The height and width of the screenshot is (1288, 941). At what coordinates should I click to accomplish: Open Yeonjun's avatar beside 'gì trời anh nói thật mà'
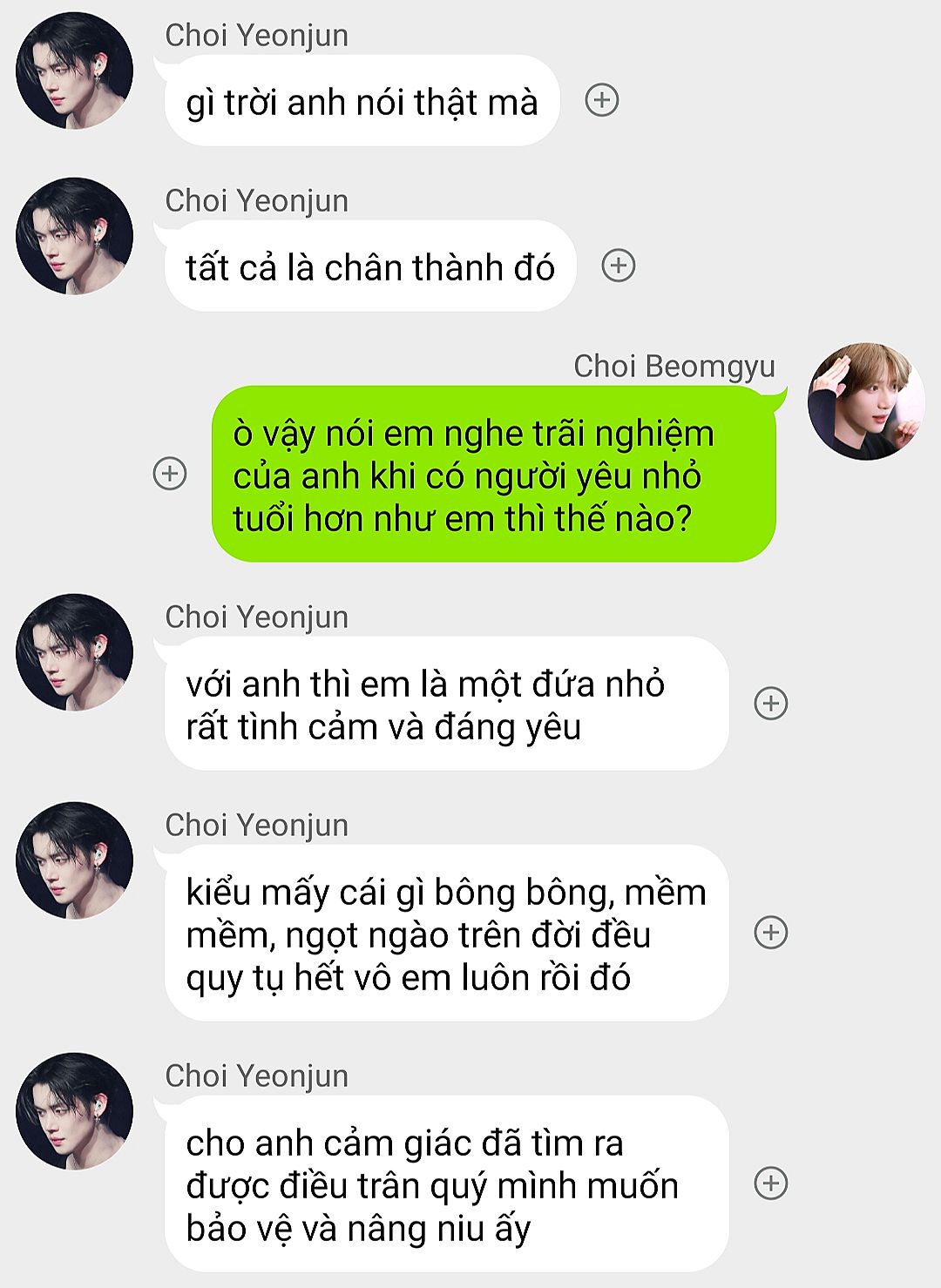tap(75, 71)
